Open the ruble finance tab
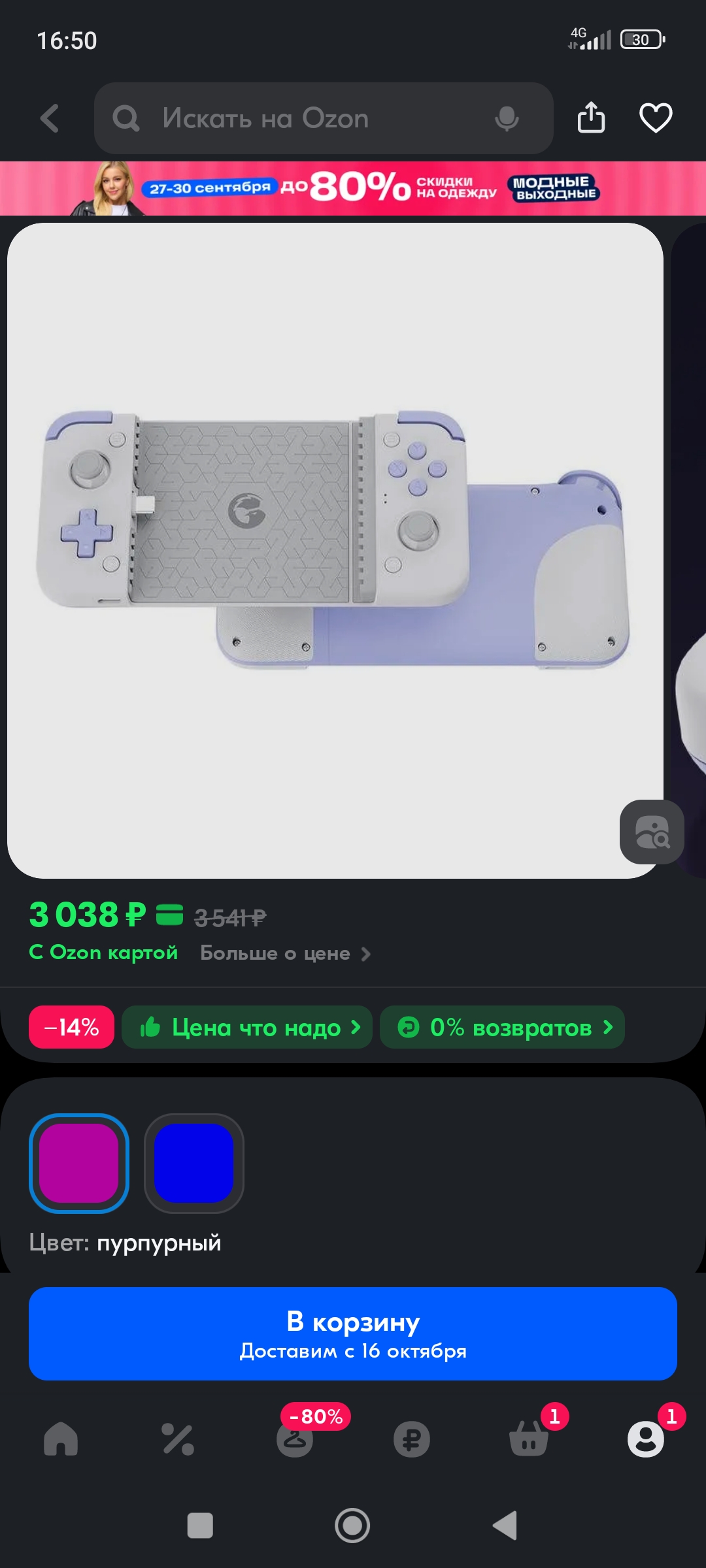The height and width of the screenshot is (1568, 706). (412, 1439)
